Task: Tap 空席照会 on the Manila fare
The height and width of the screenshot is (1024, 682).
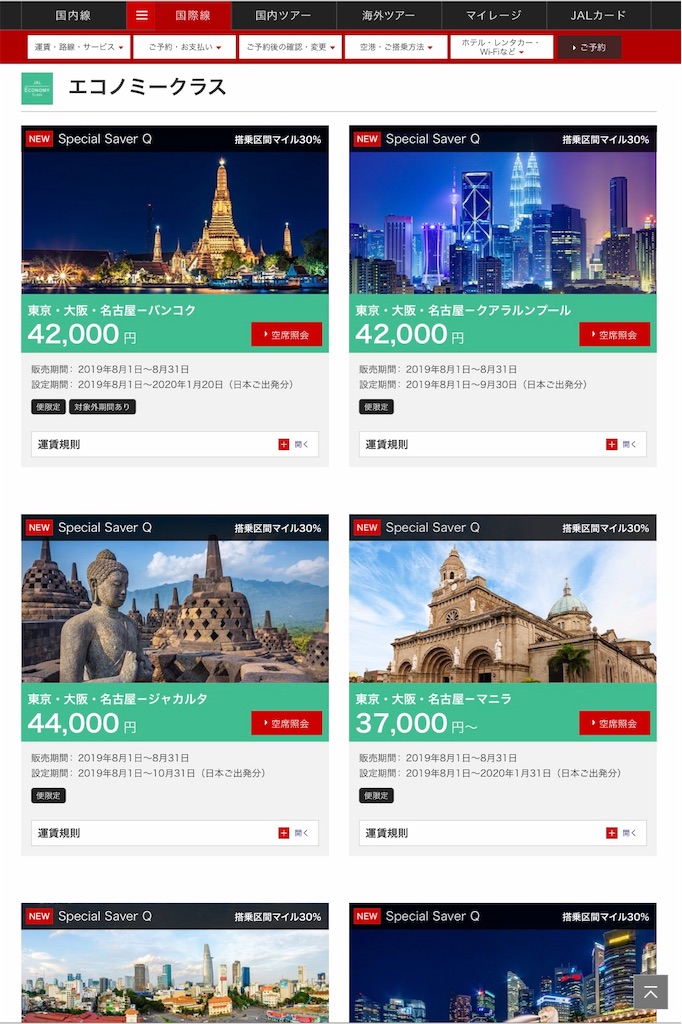Action: pos(615,723)
